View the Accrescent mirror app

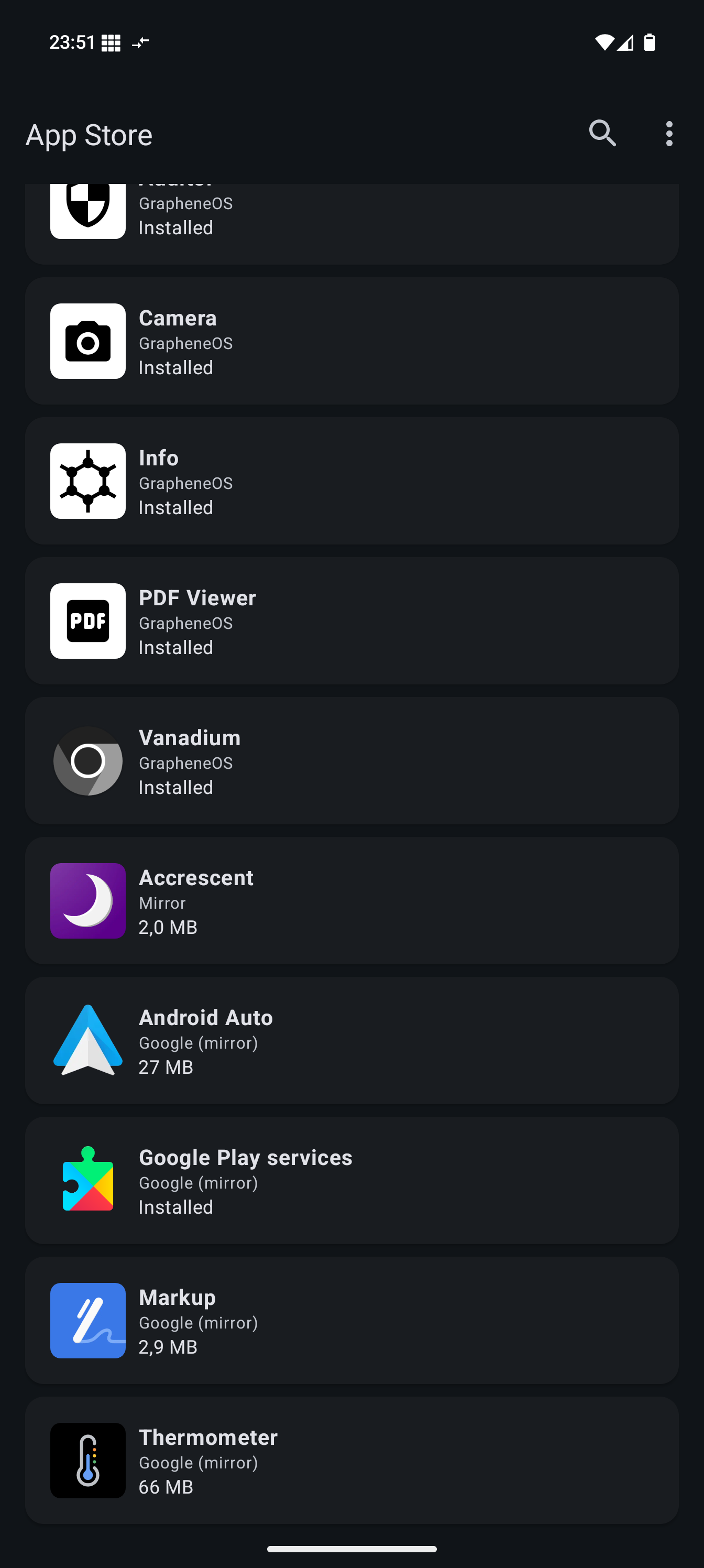point(351,901)
